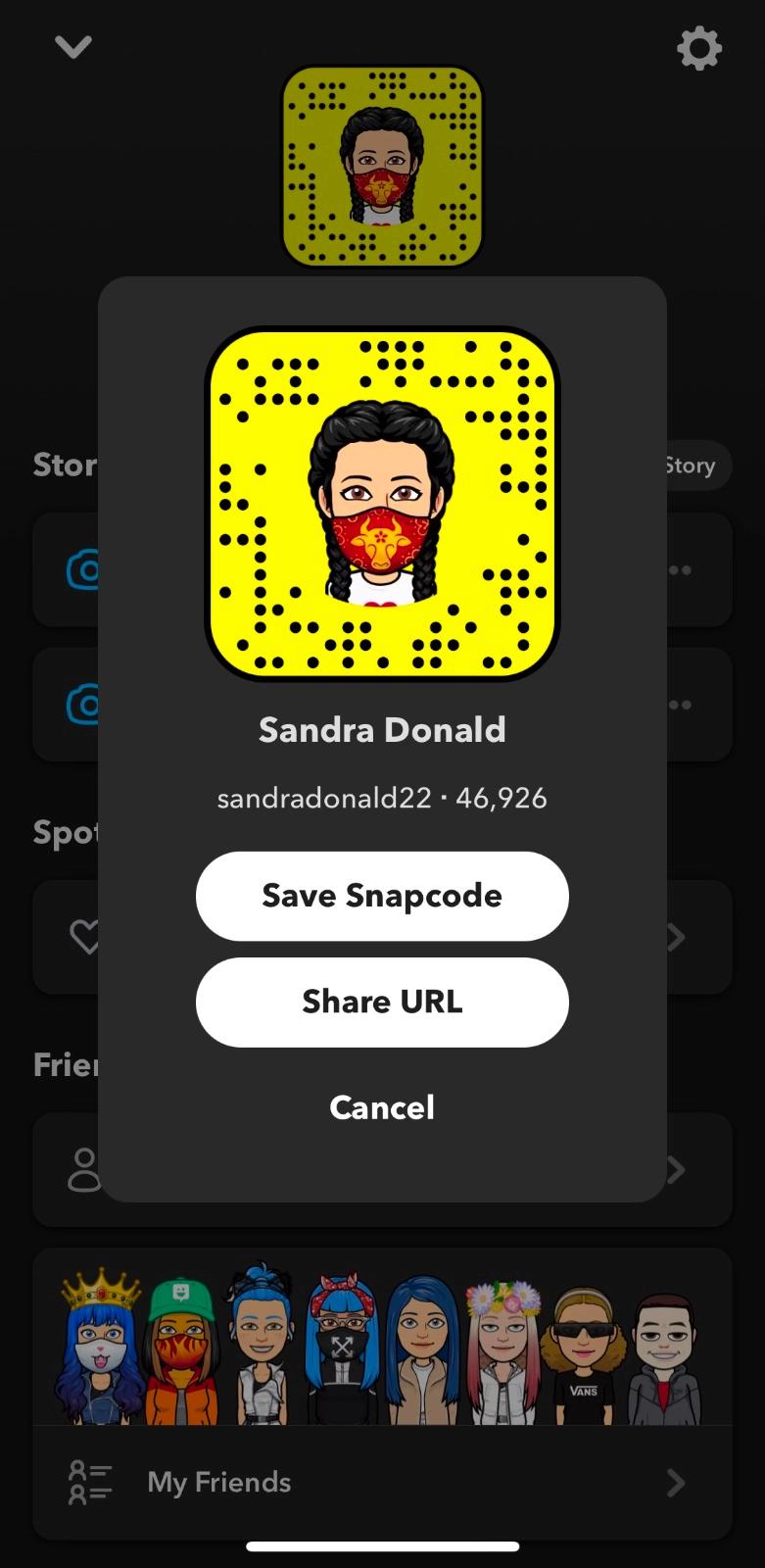Open the My Friends list
The height and width of the screenshot is (1568, 765).
[382, 1482]
